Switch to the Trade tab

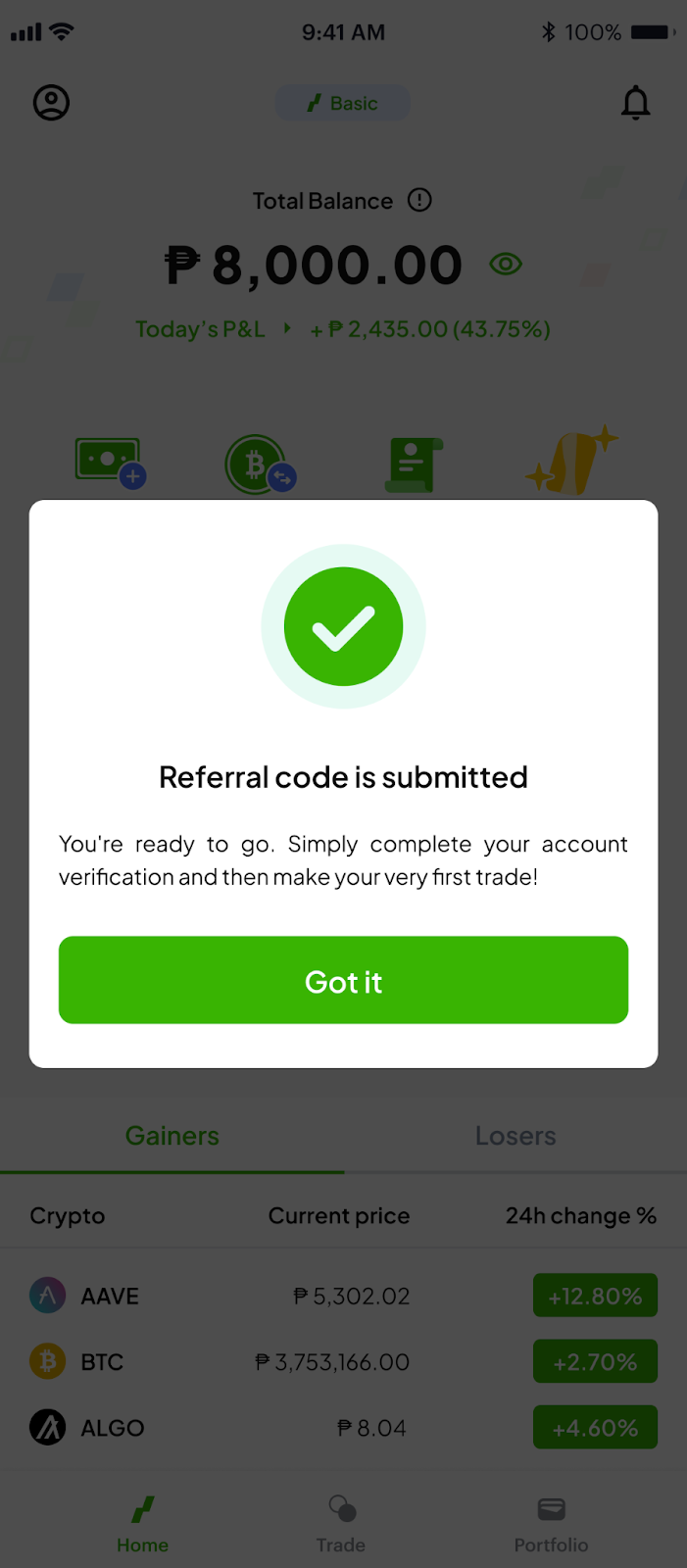pos(341,1522)
